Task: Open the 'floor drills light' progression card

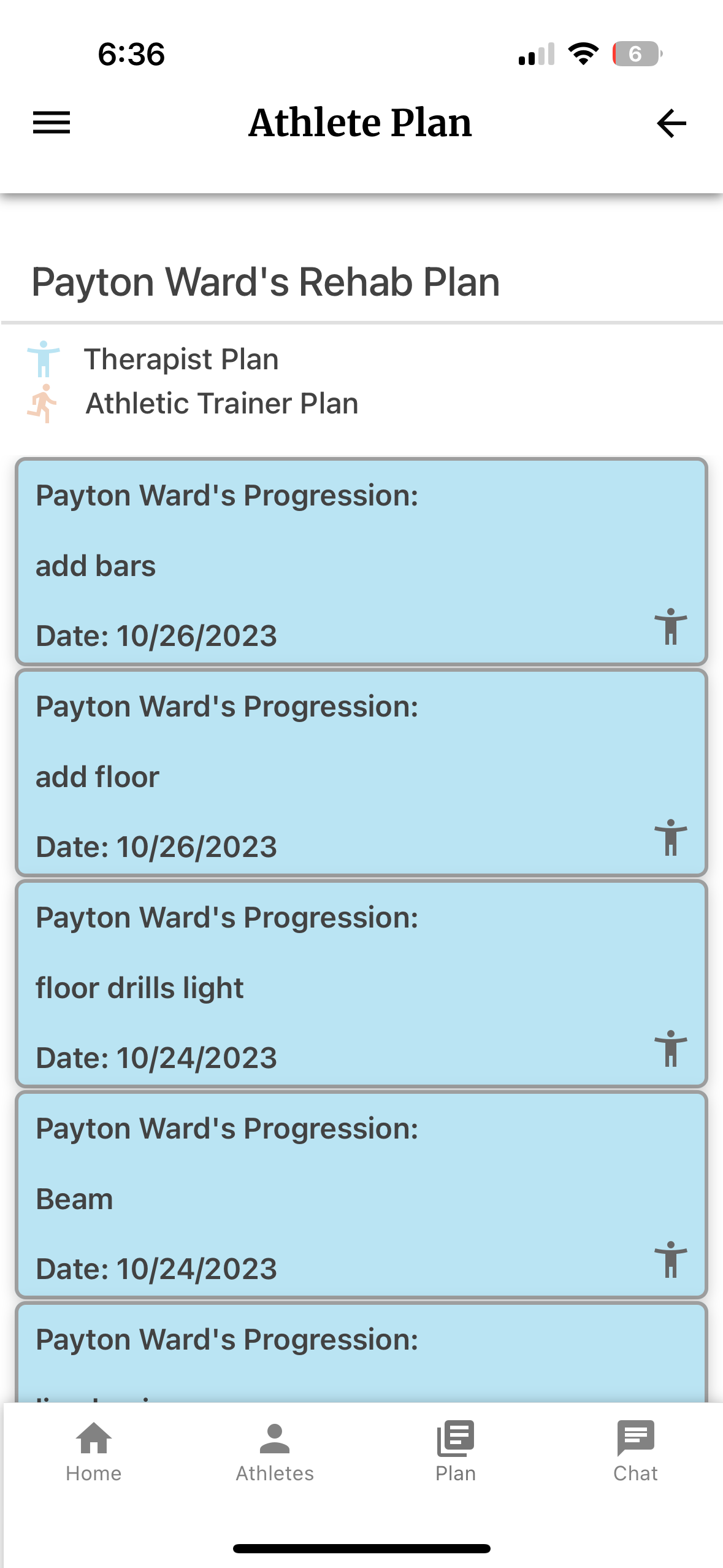Action: point(361,985)
